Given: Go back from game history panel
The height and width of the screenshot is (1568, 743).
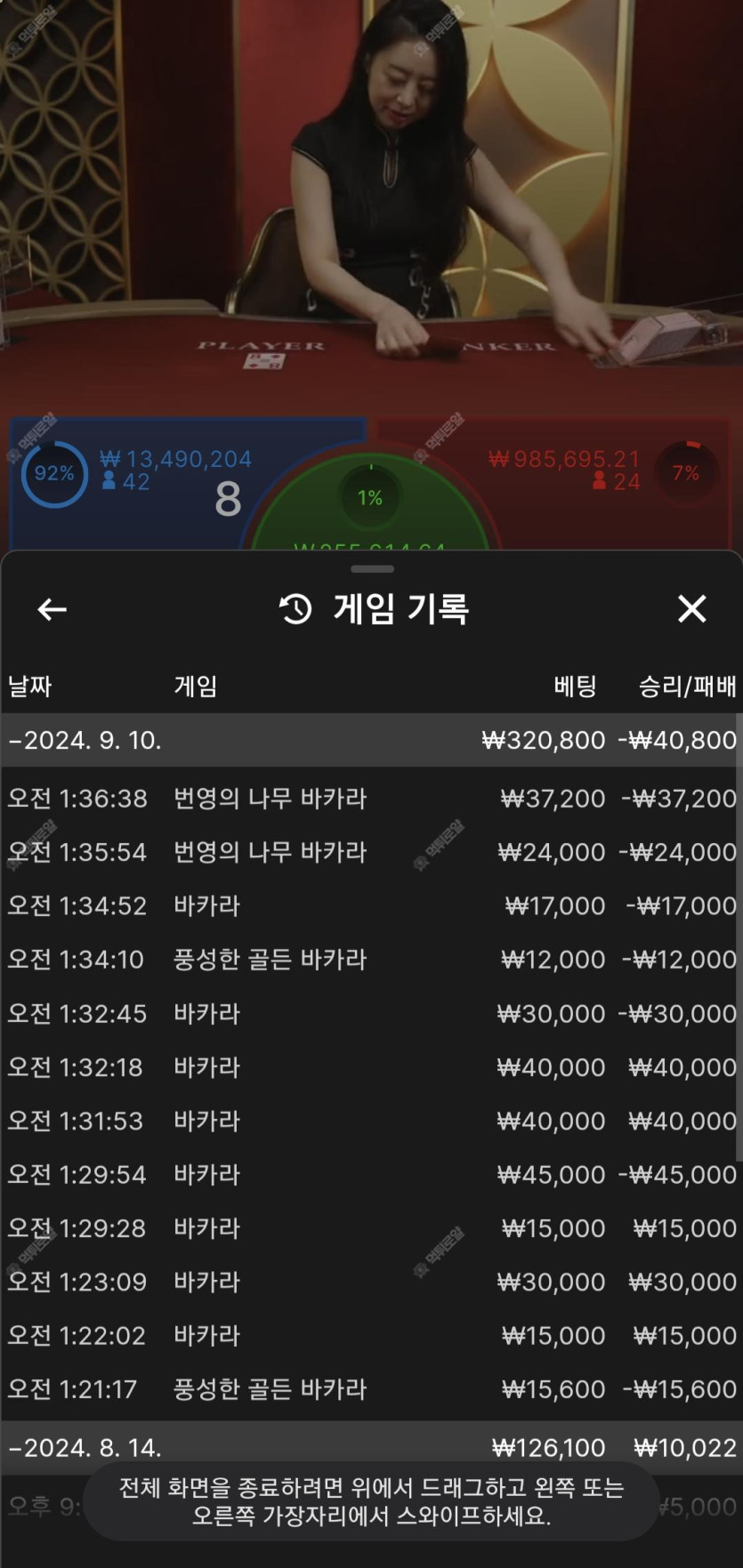Looking at the screenshot, I should click(x=52, y=609).
